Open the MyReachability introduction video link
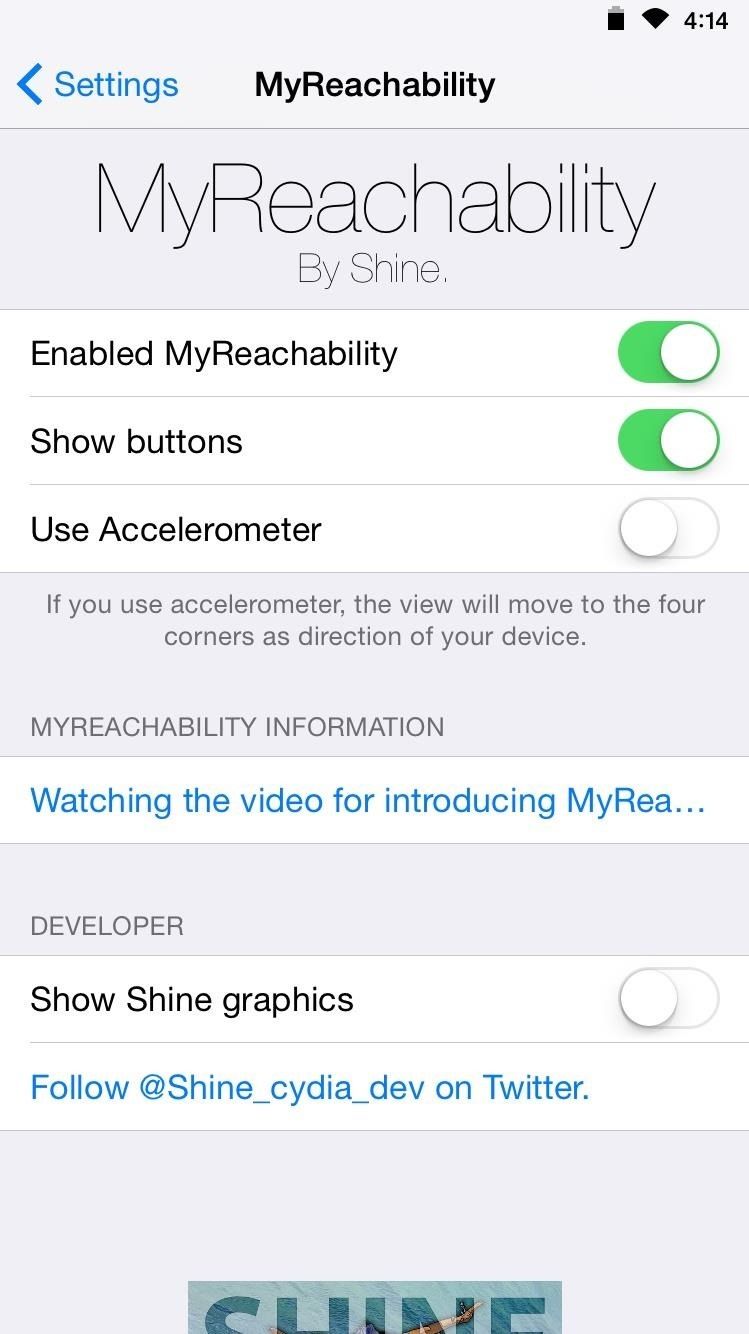This screenshot has height=1334, width=749. tap(368, 800)
